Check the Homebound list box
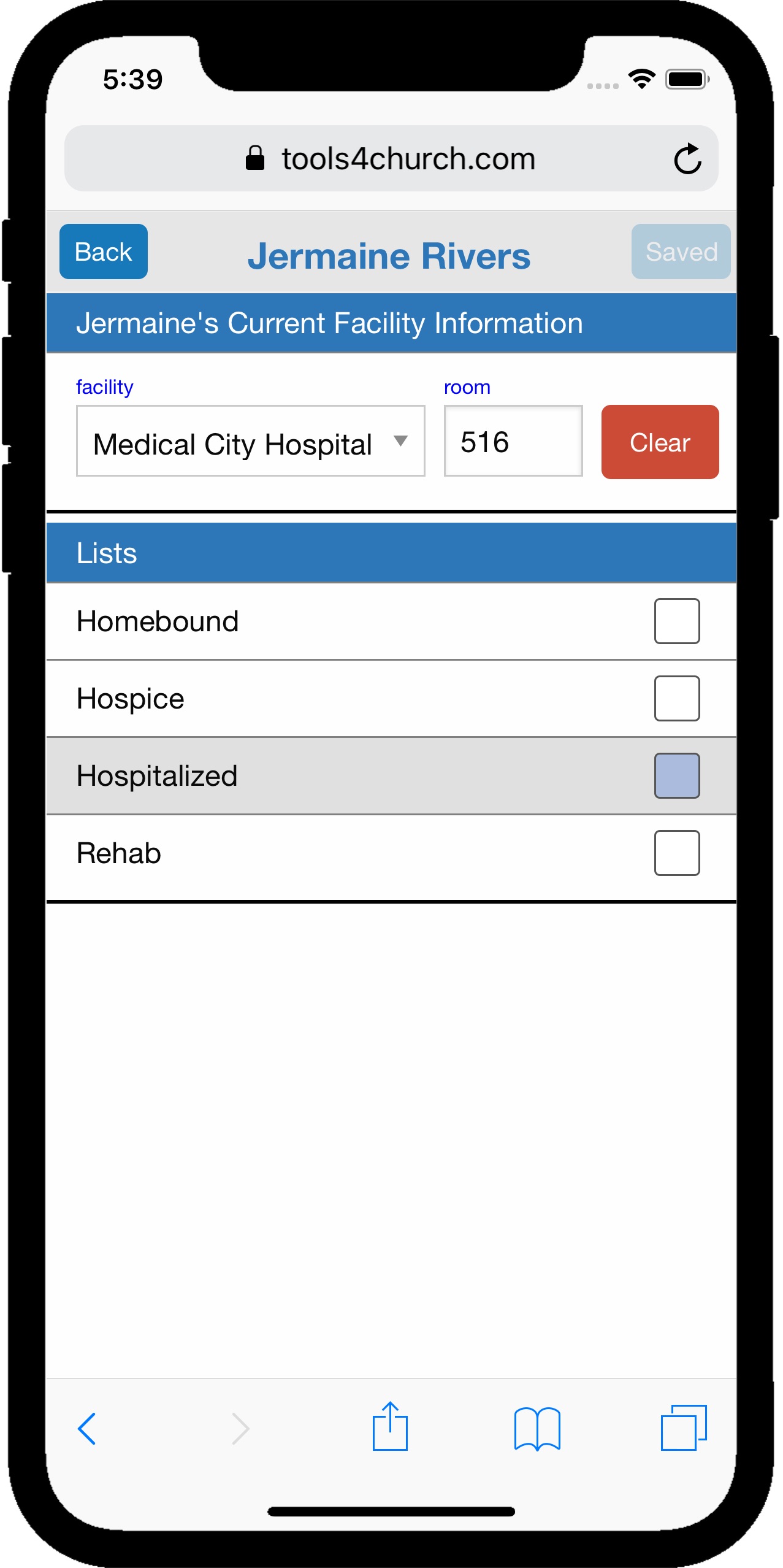Viewport: 783px width, 1568px height. pos(676,621)
